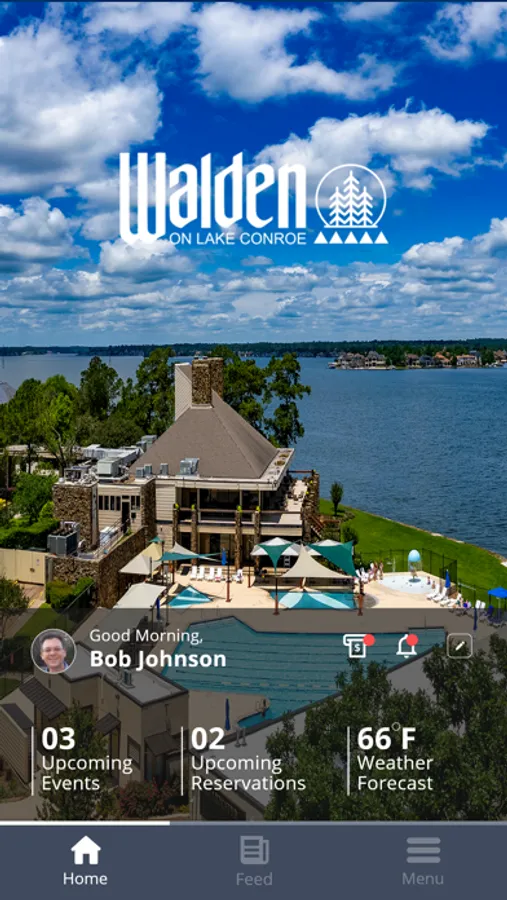Screen dimensions: 507x900
Task: Go to the Home tab
Action: click(85, 861)
